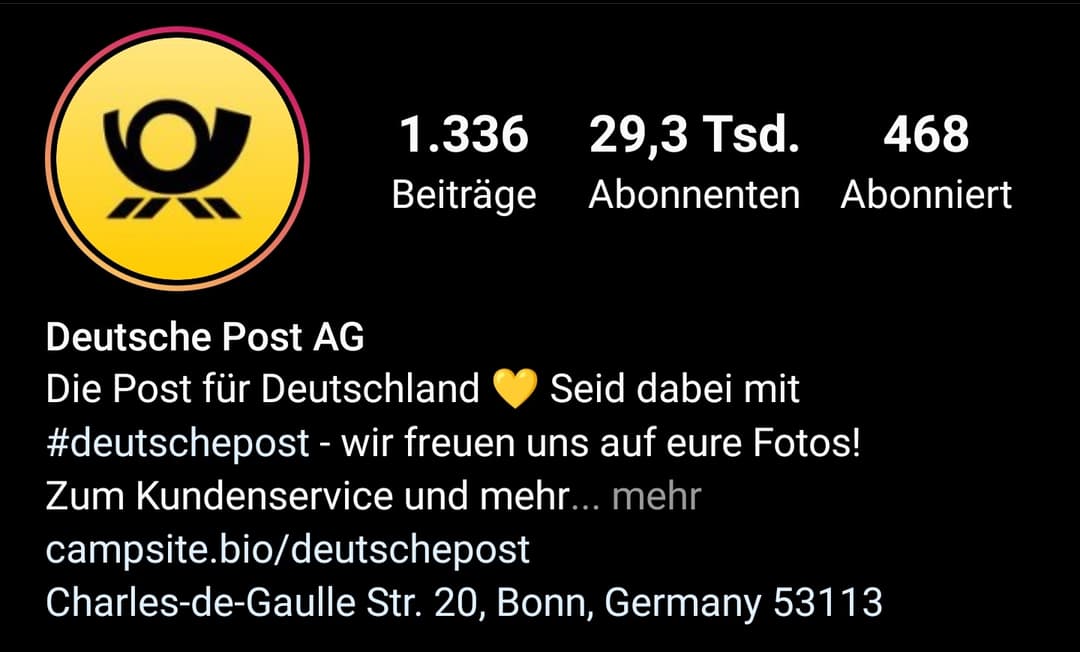View the 1.336 Beiträge posts

coord(463,162)
